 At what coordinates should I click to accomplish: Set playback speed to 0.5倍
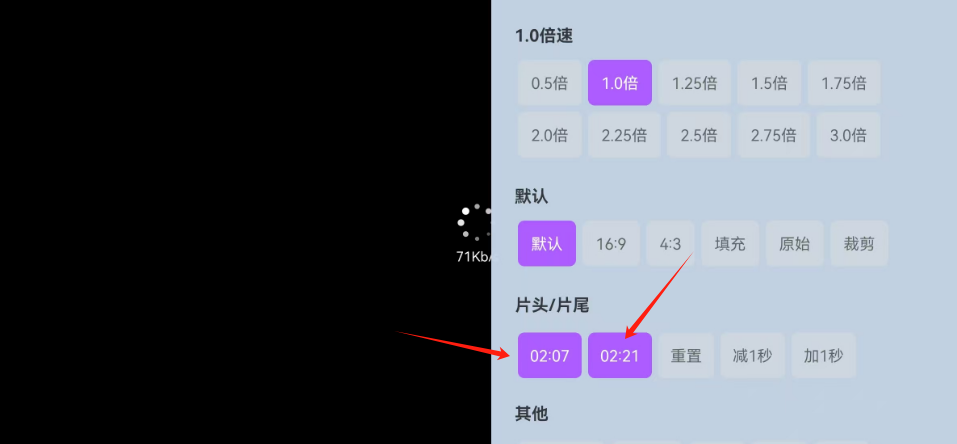pos(549,83)
